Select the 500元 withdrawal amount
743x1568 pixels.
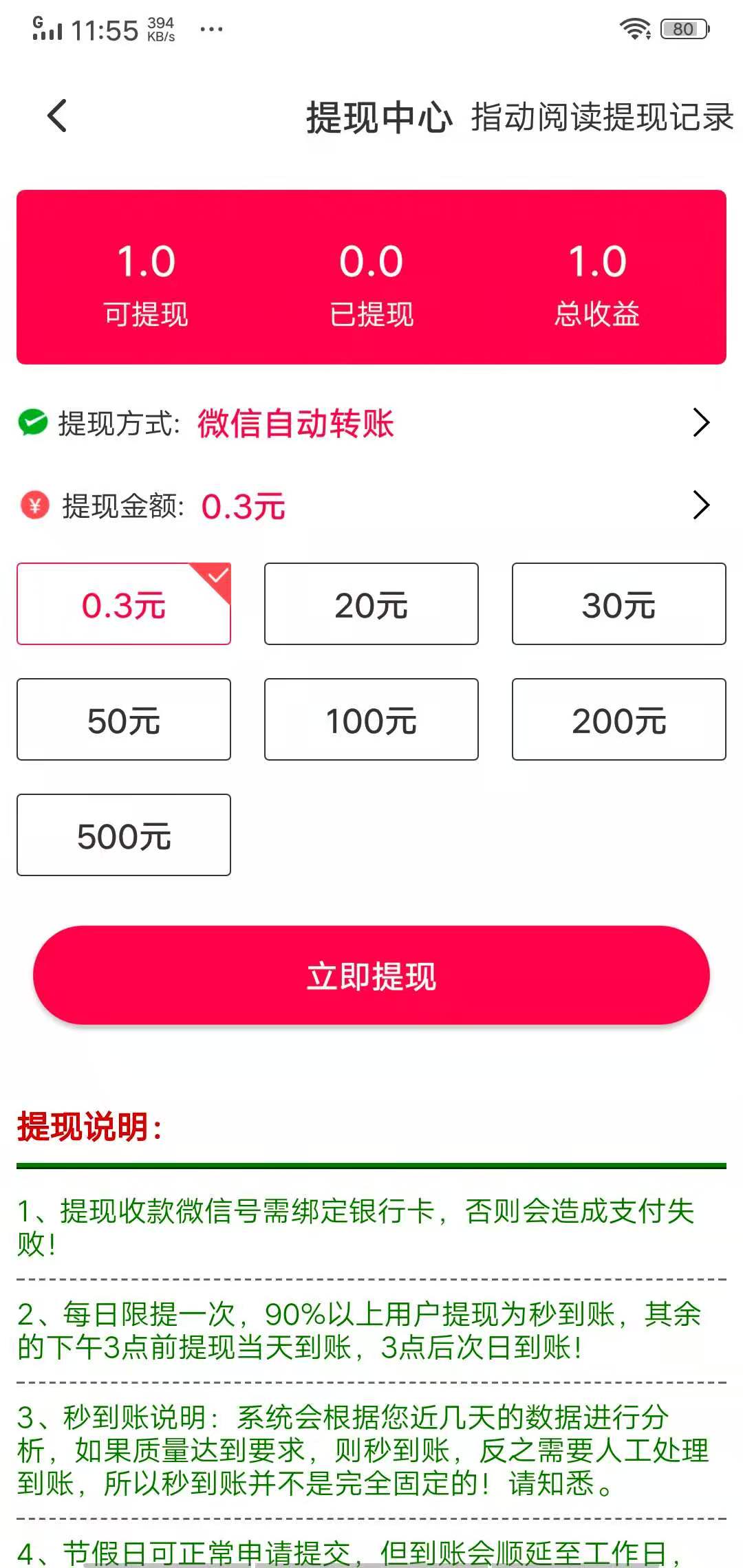[x=122, y=835]
